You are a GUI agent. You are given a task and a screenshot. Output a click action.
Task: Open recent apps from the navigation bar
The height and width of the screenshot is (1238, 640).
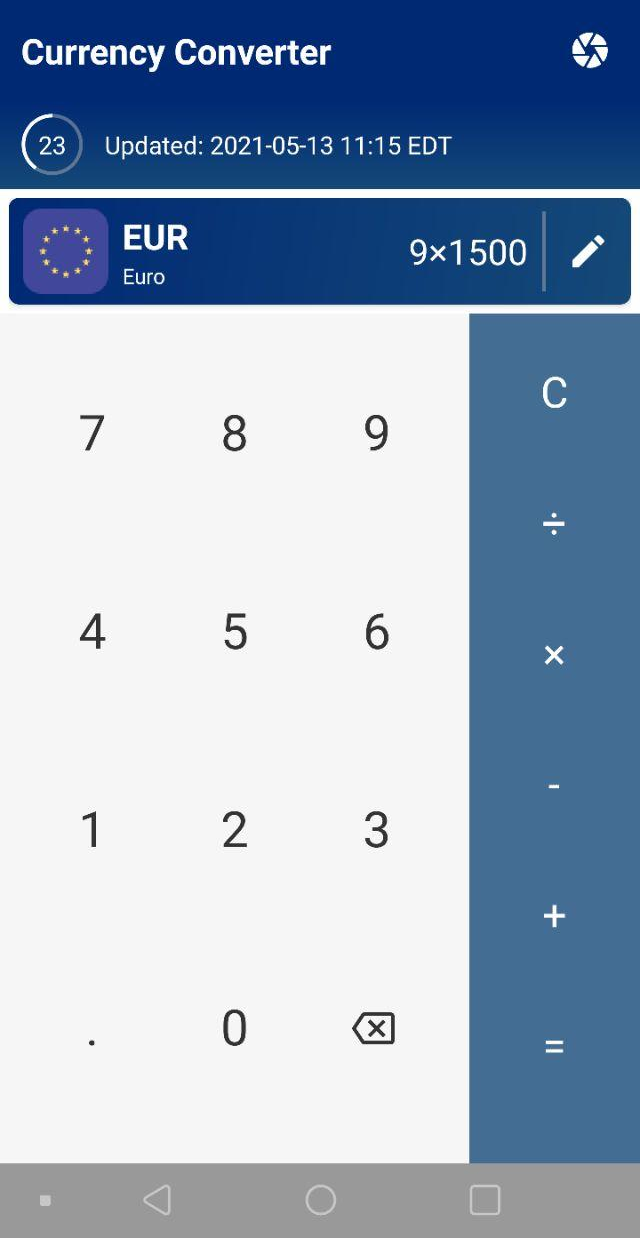pos(485,1200)
